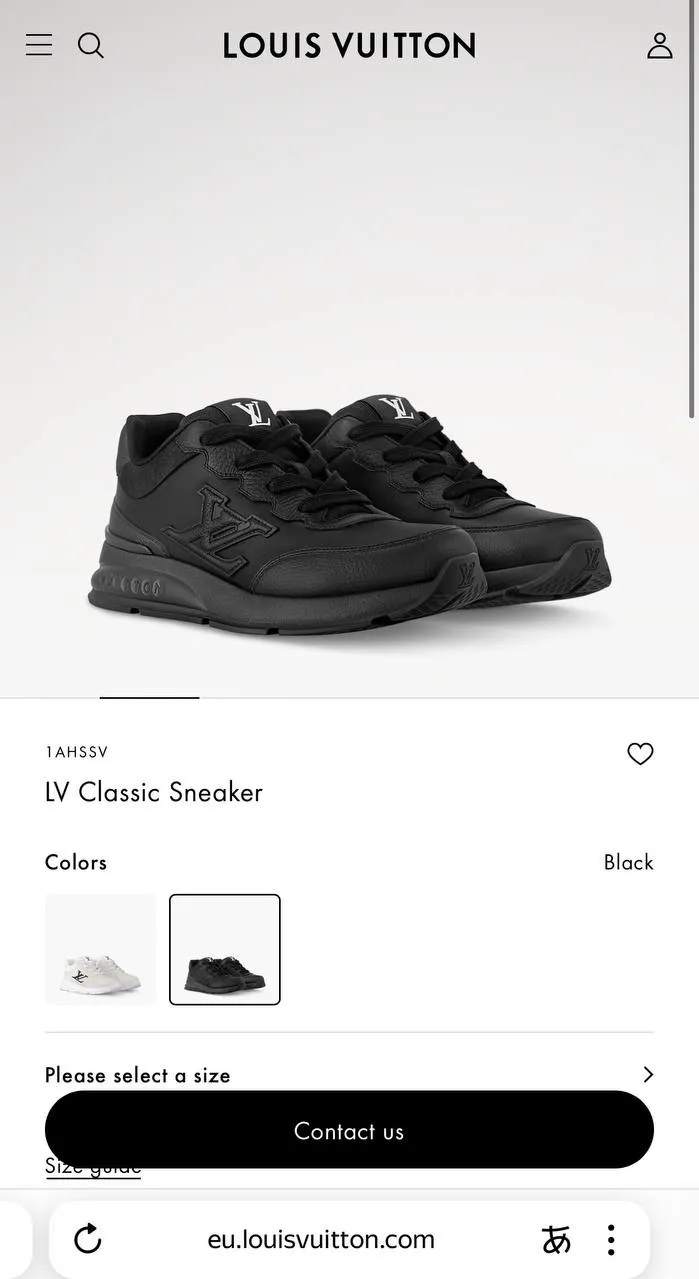
Task: Add LV Classic Sneaker to wishlist
Action: [640, 754]
